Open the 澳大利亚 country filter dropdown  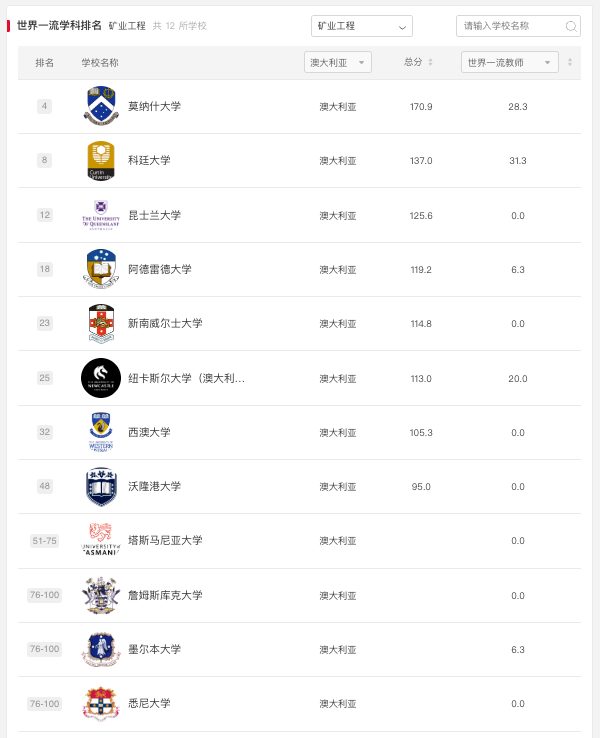337,62
